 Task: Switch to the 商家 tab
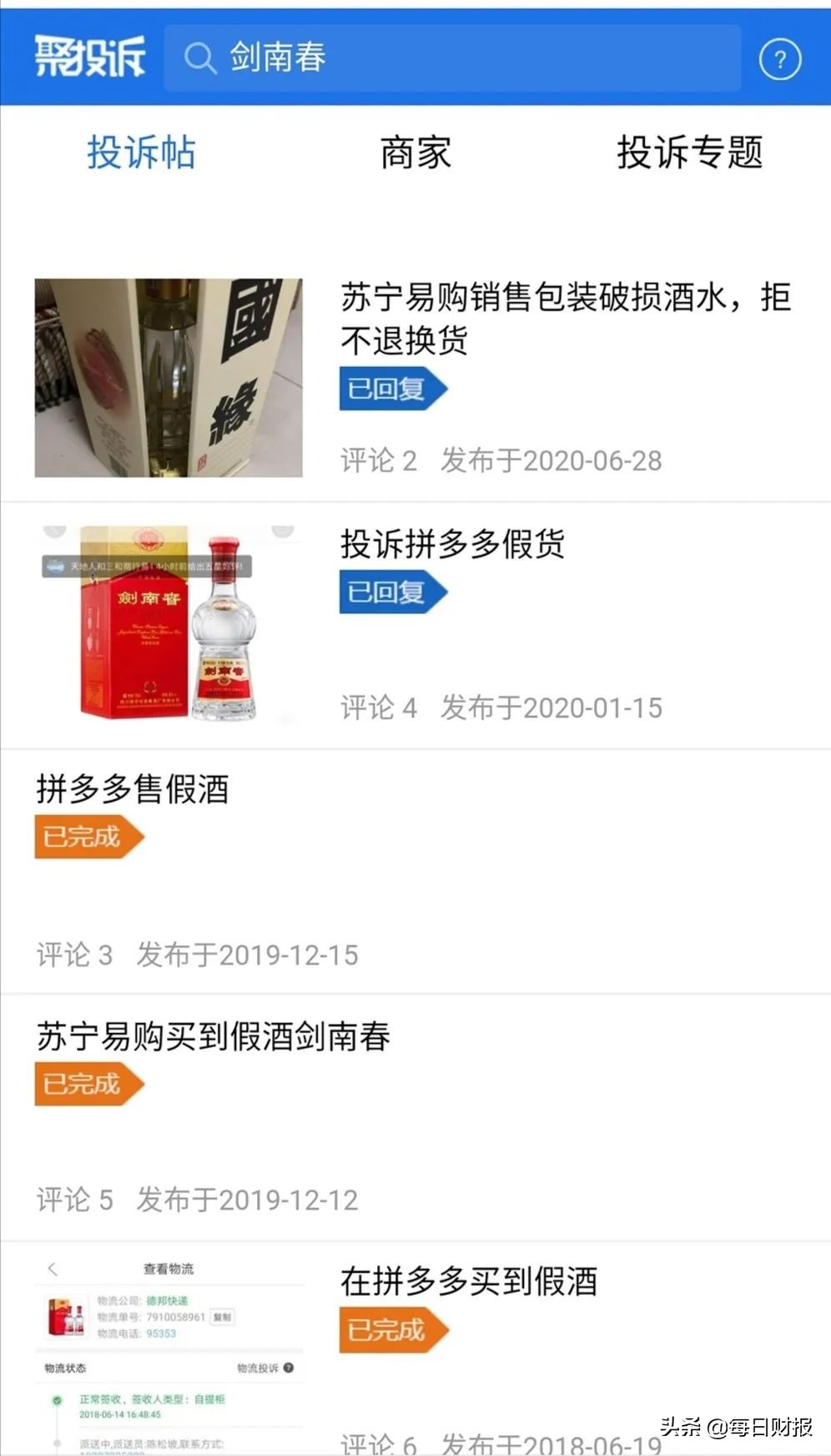[415, 154]
